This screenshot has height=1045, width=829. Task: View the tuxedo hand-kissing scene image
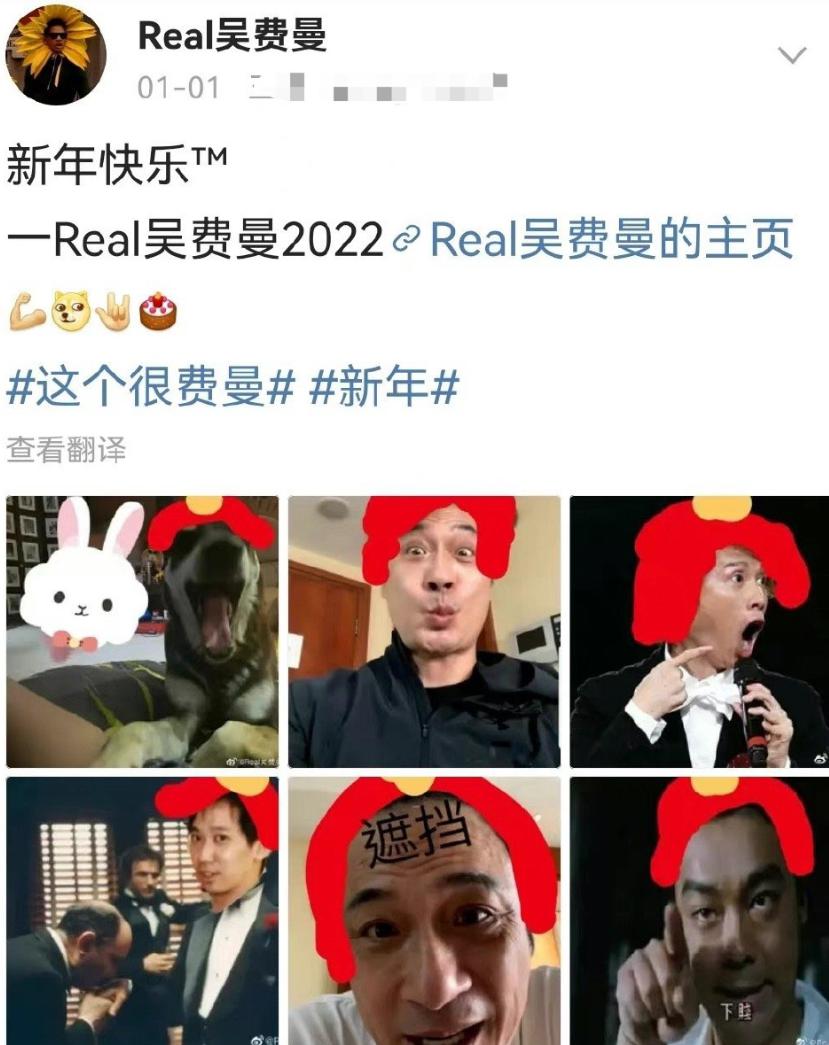142,910
